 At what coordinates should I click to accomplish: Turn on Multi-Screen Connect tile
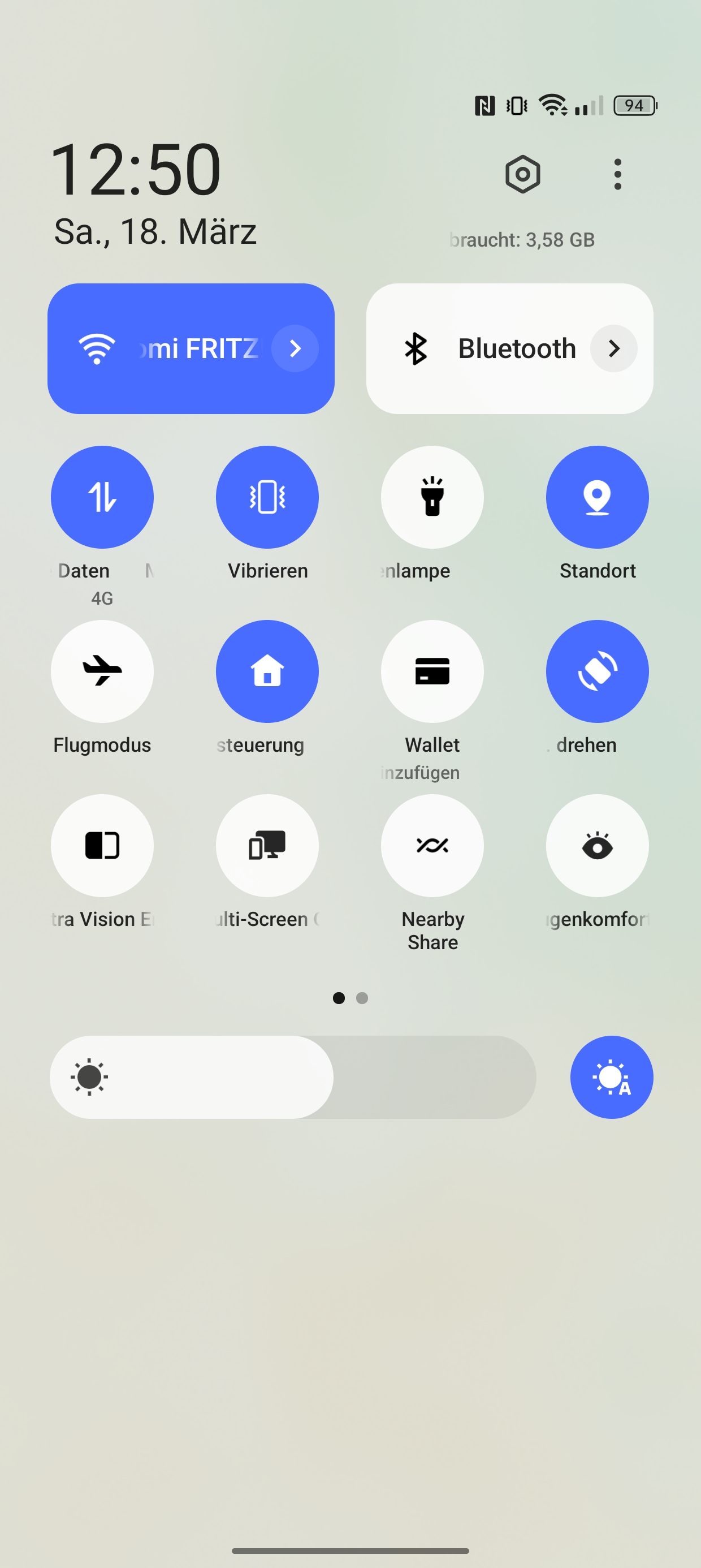(x=267, y=845)
